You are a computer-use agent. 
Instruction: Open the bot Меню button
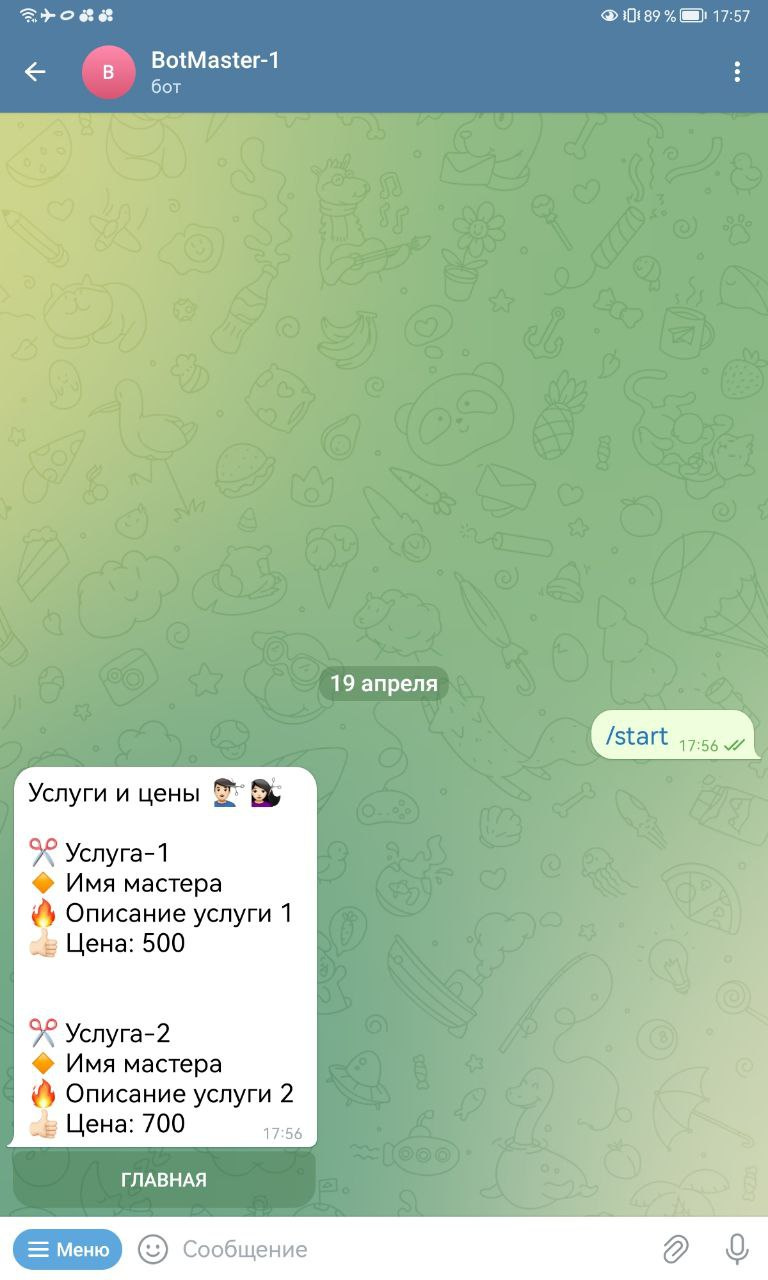pos(68,1249)
